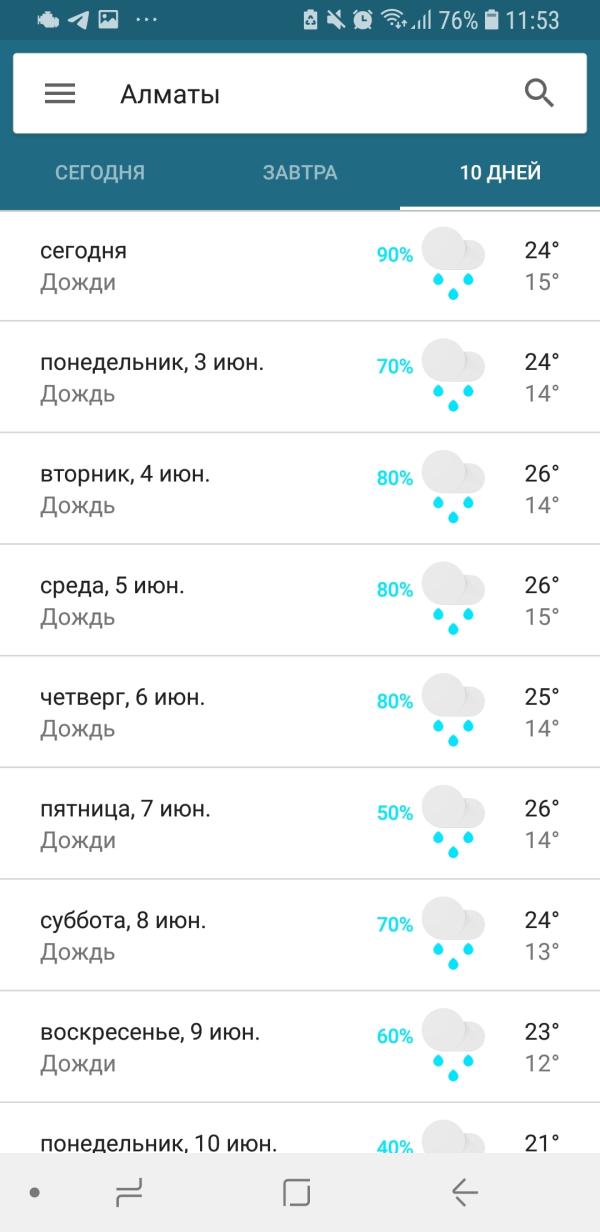This screenshot has height=1232, width=600.
Task: Open forecast for воскресенье, 9 июн.
Action: coord(300,1047)
